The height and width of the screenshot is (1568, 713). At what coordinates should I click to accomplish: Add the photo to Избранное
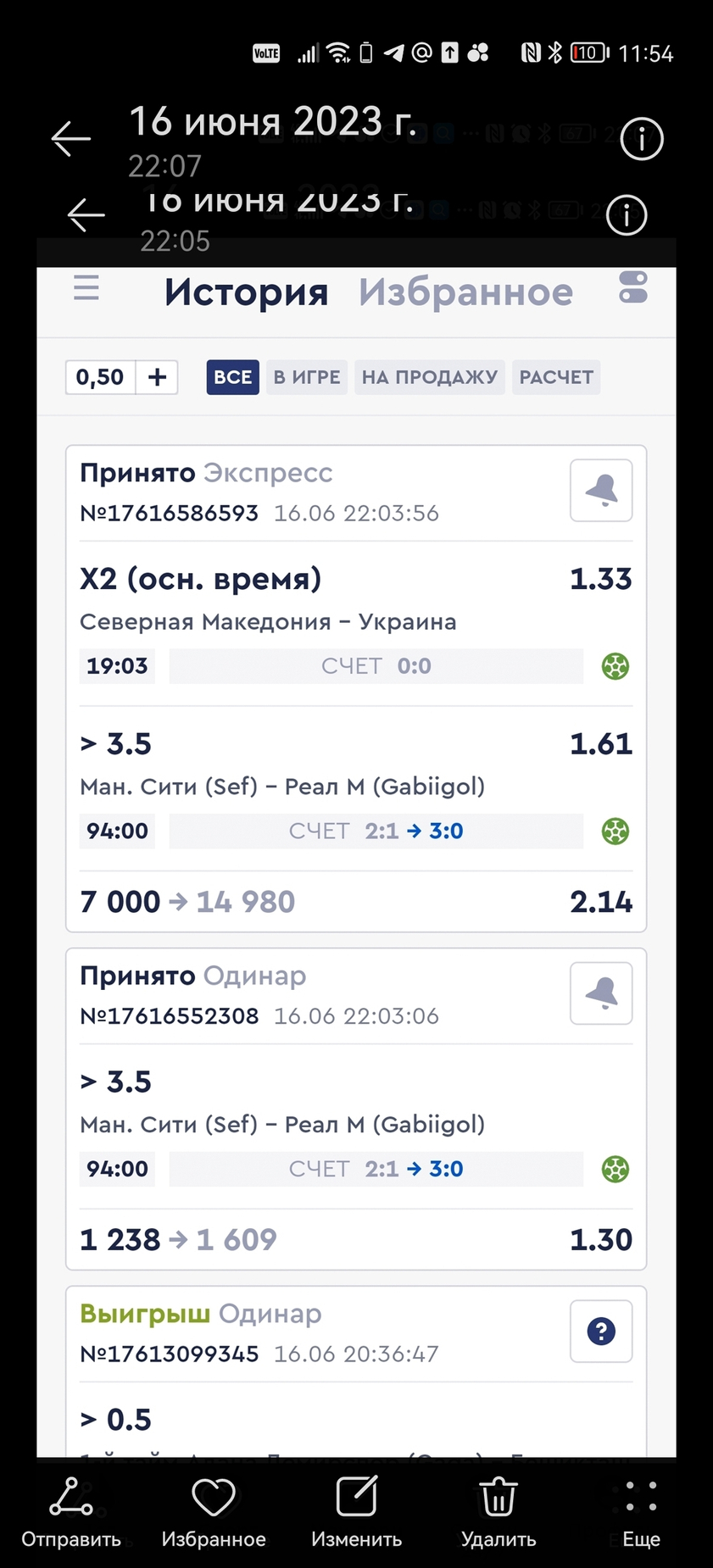[214, 1514]
